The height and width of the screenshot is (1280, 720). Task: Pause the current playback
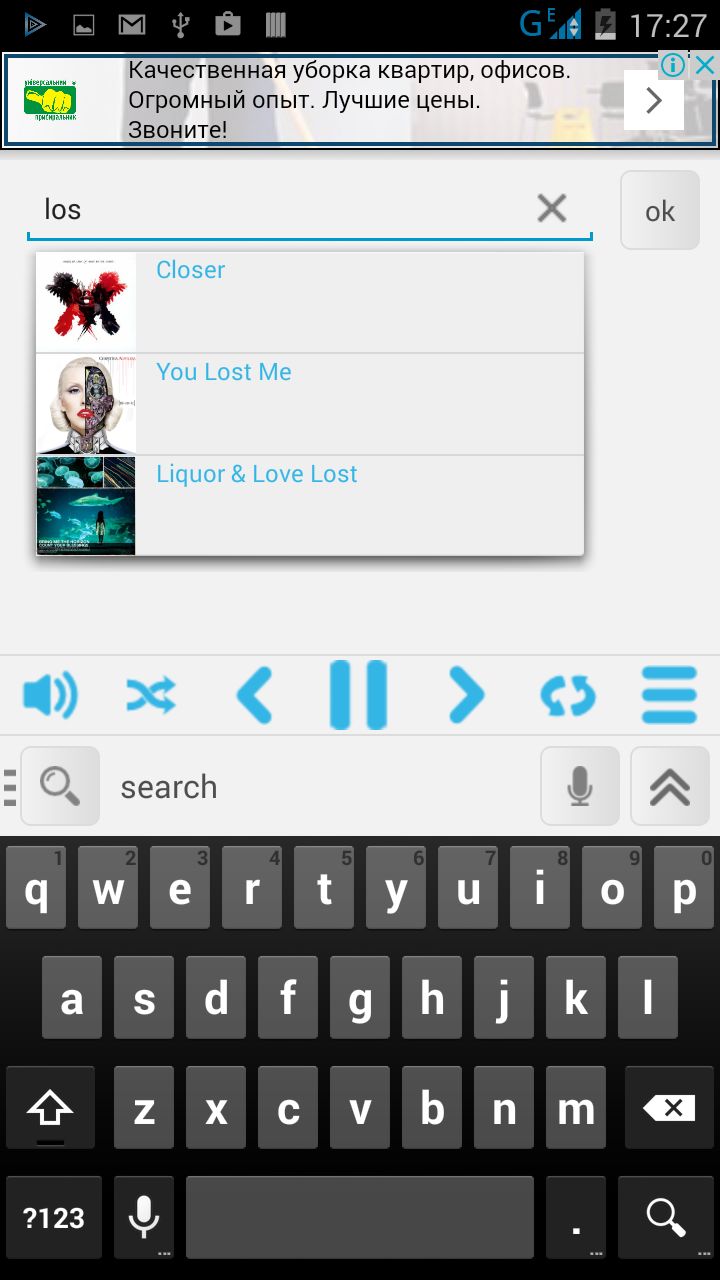359,694
